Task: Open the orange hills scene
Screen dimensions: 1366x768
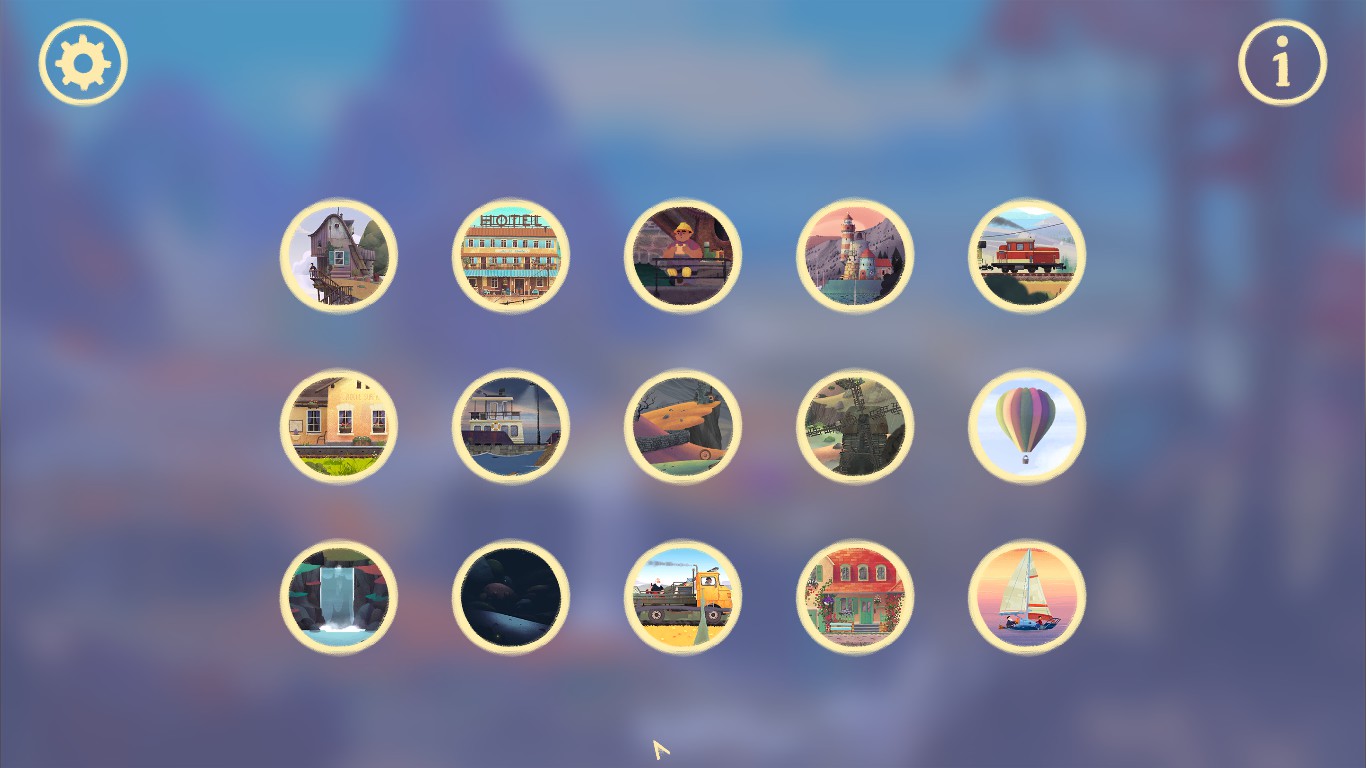Action: click(683, 427)
